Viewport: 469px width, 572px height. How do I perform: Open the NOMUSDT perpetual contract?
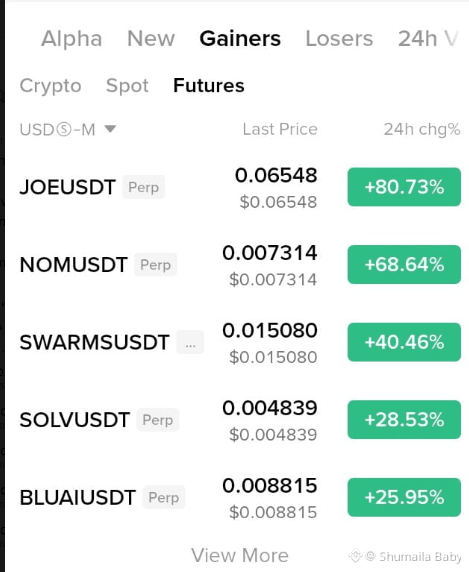coord(240,265)
